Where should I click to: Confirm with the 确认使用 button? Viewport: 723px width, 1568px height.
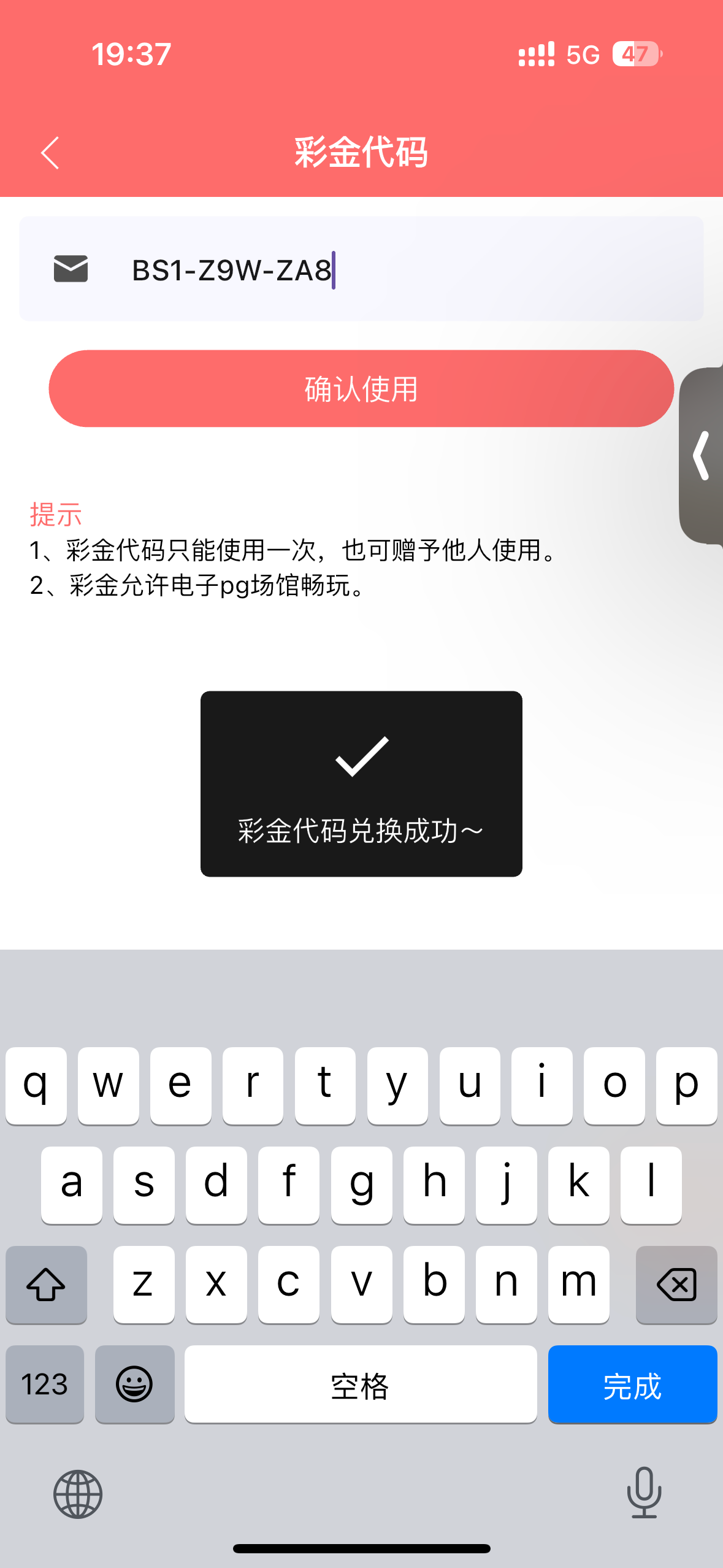(x=361, y=388)
